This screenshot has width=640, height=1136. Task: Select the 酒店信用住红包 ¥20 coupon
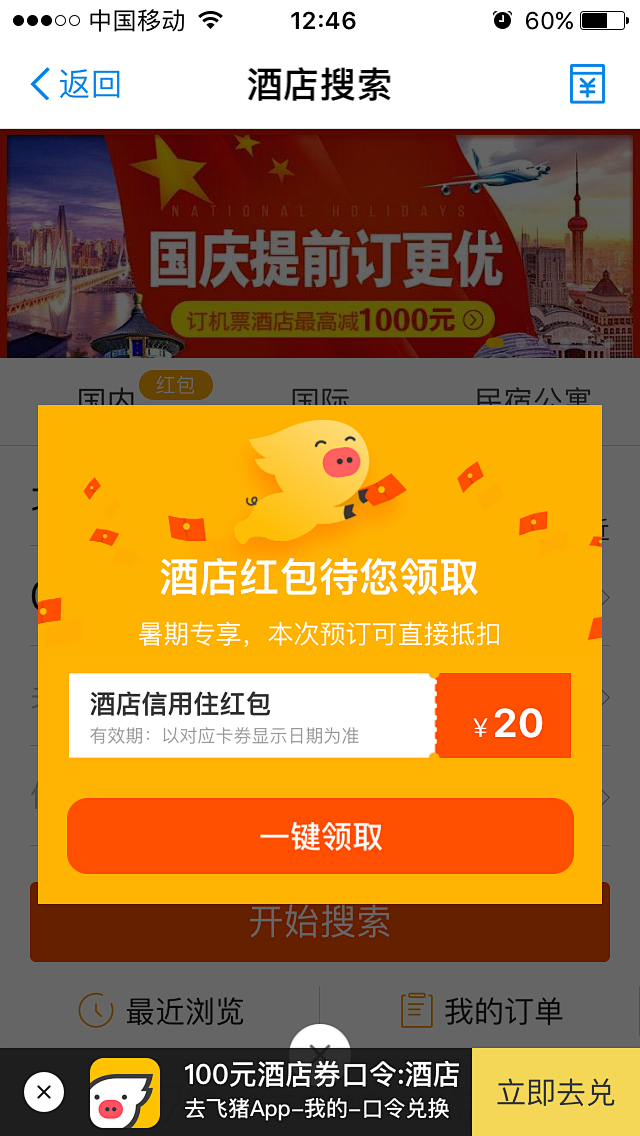tap(320, 716)
